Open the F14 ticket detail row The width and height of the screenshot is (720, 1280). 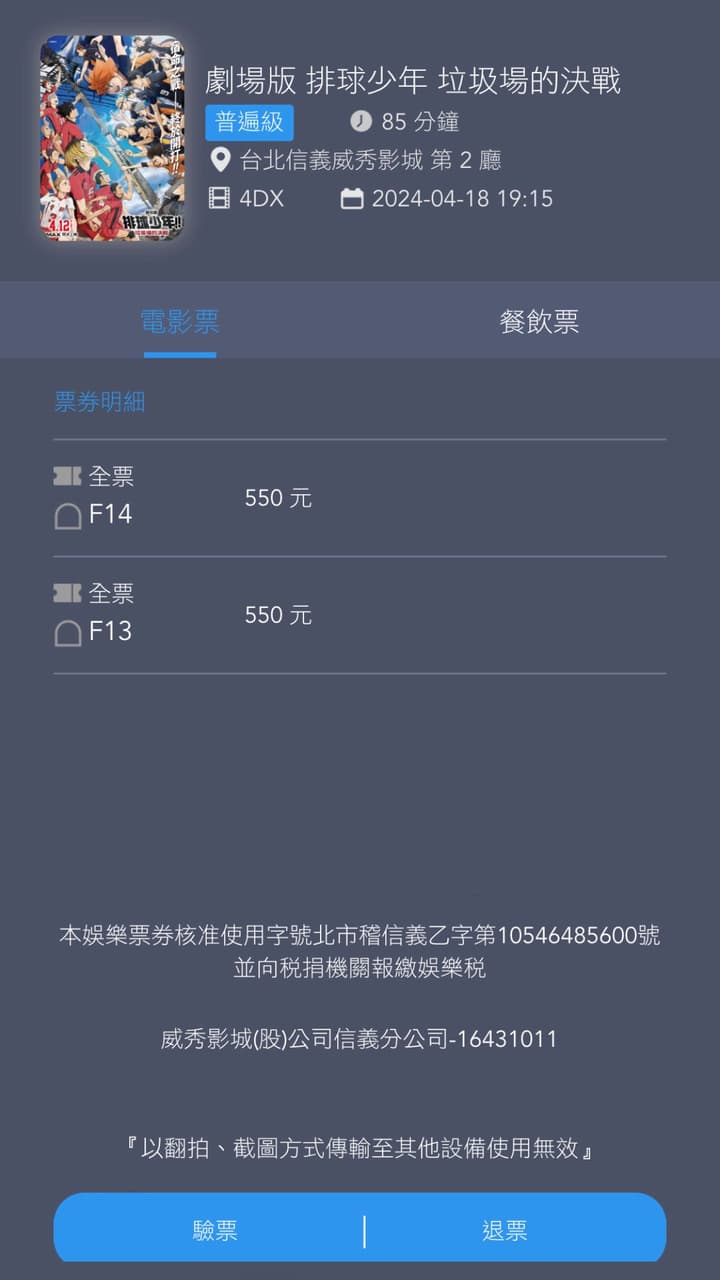360,497
